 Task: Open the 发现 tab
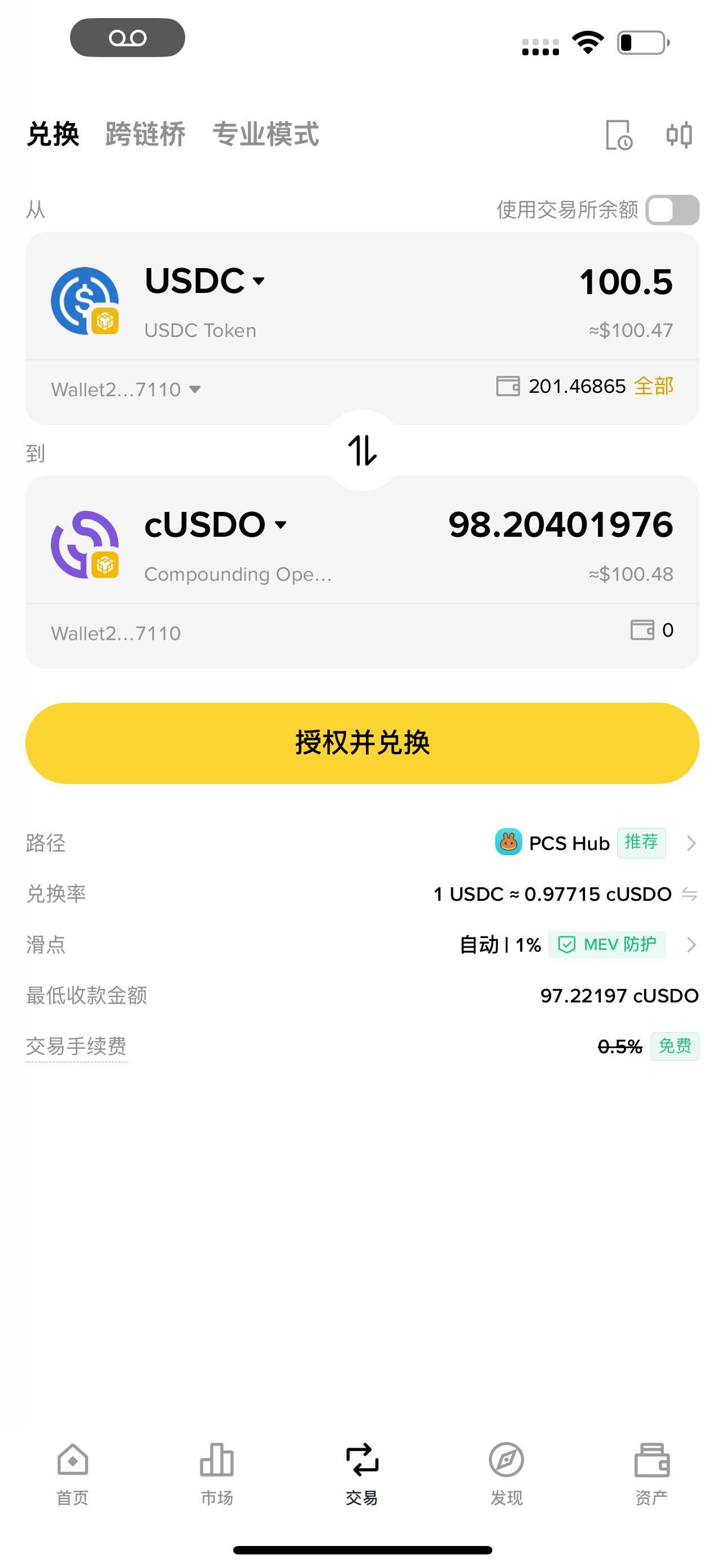click(x=506, y=1473)
